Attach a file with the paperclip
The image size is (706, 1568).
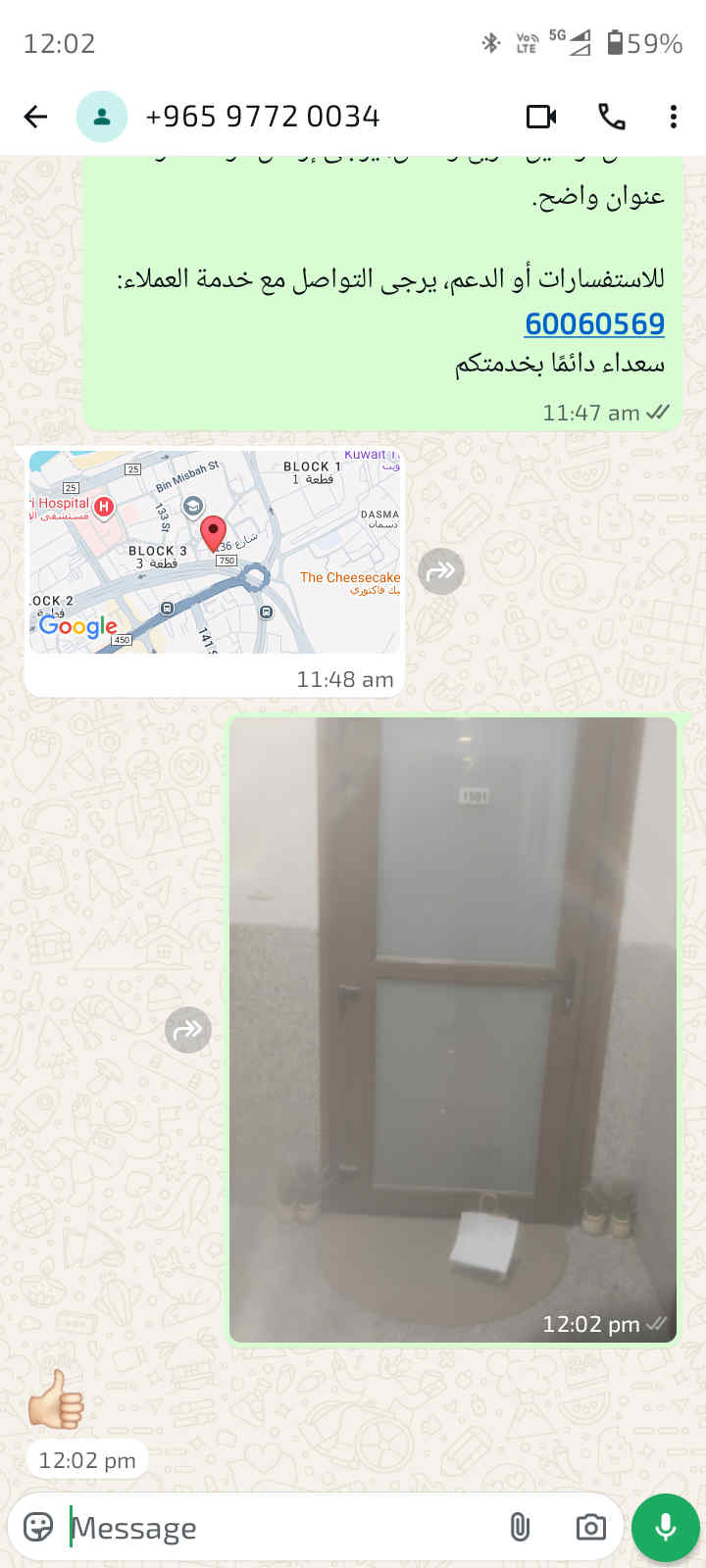[x=520, y=1527]
